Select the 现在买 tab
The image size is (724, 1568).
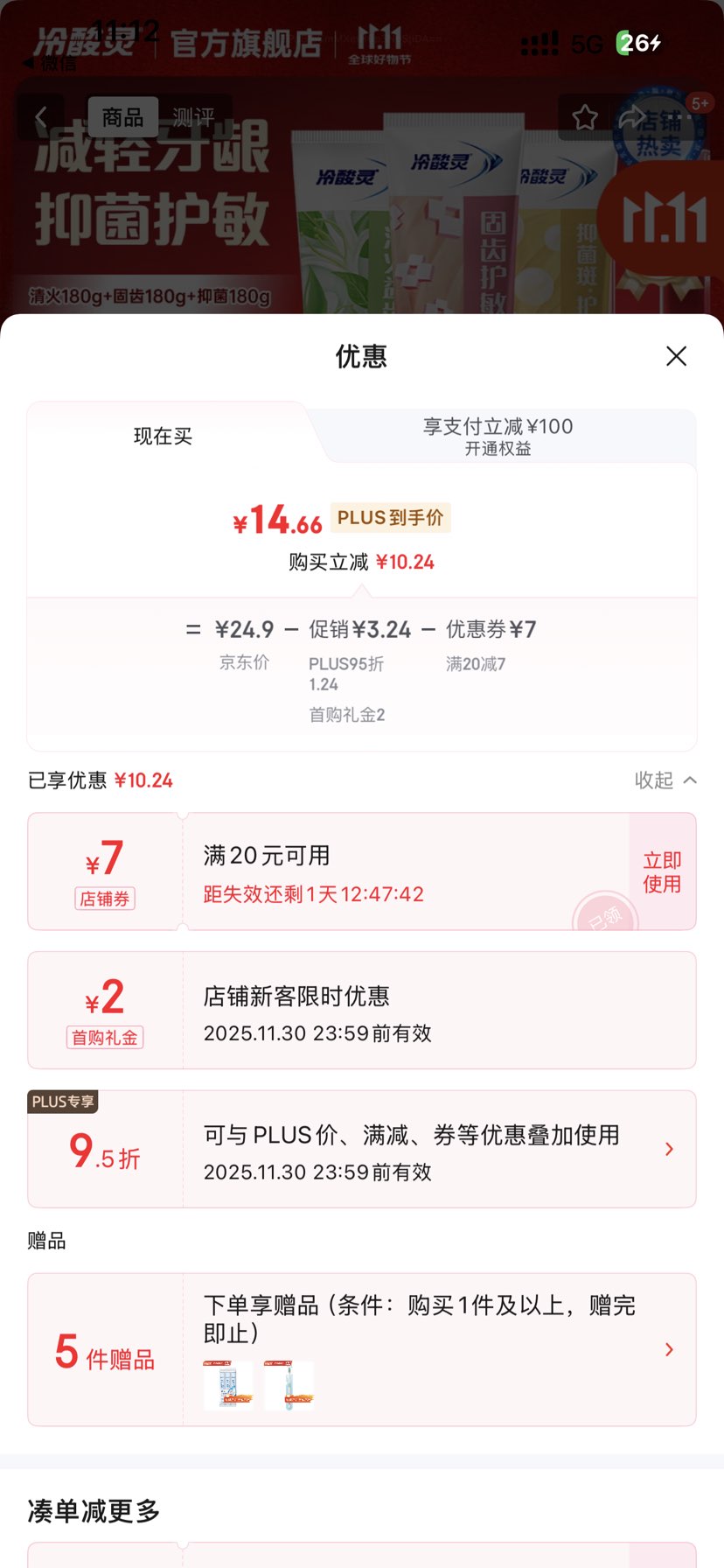point(163,436)
